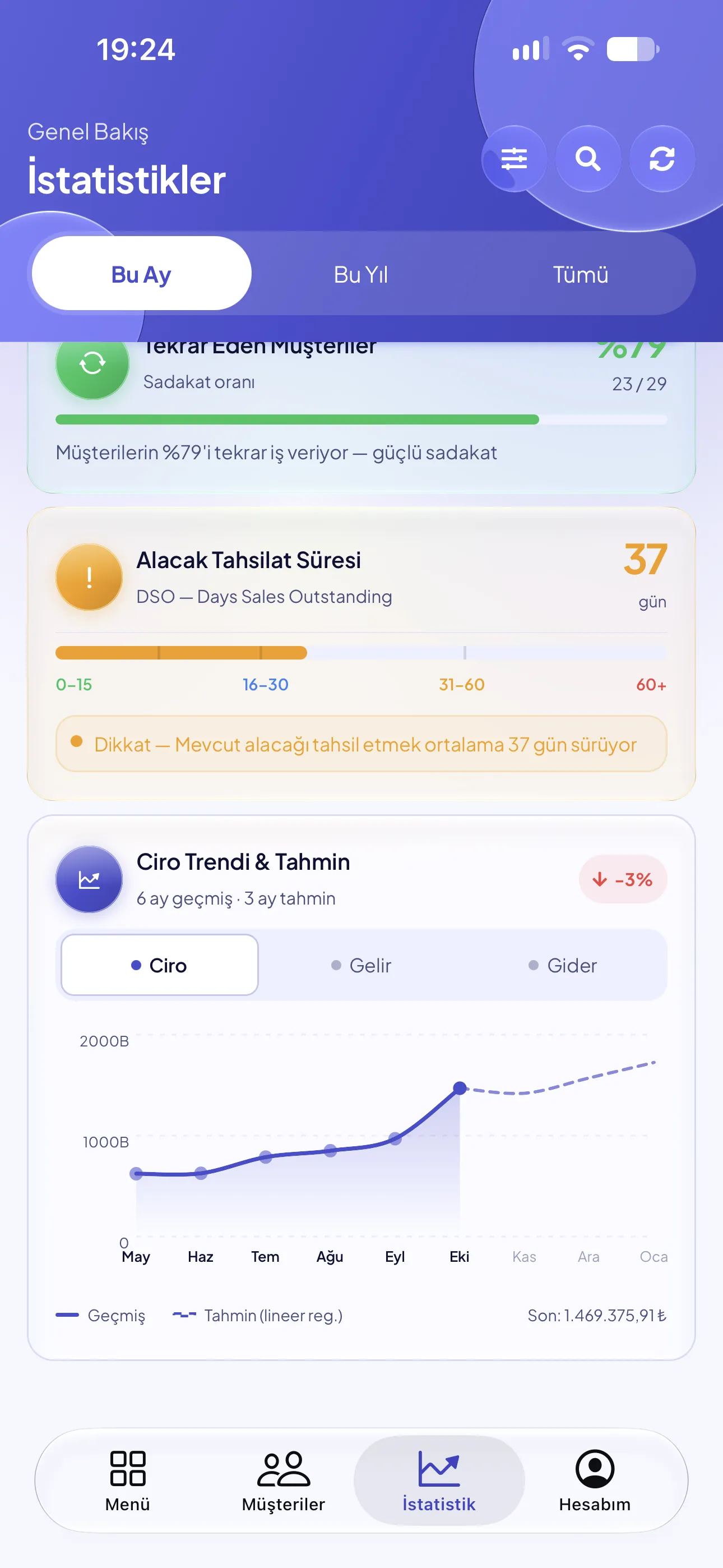Image resolution: width=723 pixels, height=1568 pixels.
Task: Go to the Müşteriler tab
Action: 284,1481
